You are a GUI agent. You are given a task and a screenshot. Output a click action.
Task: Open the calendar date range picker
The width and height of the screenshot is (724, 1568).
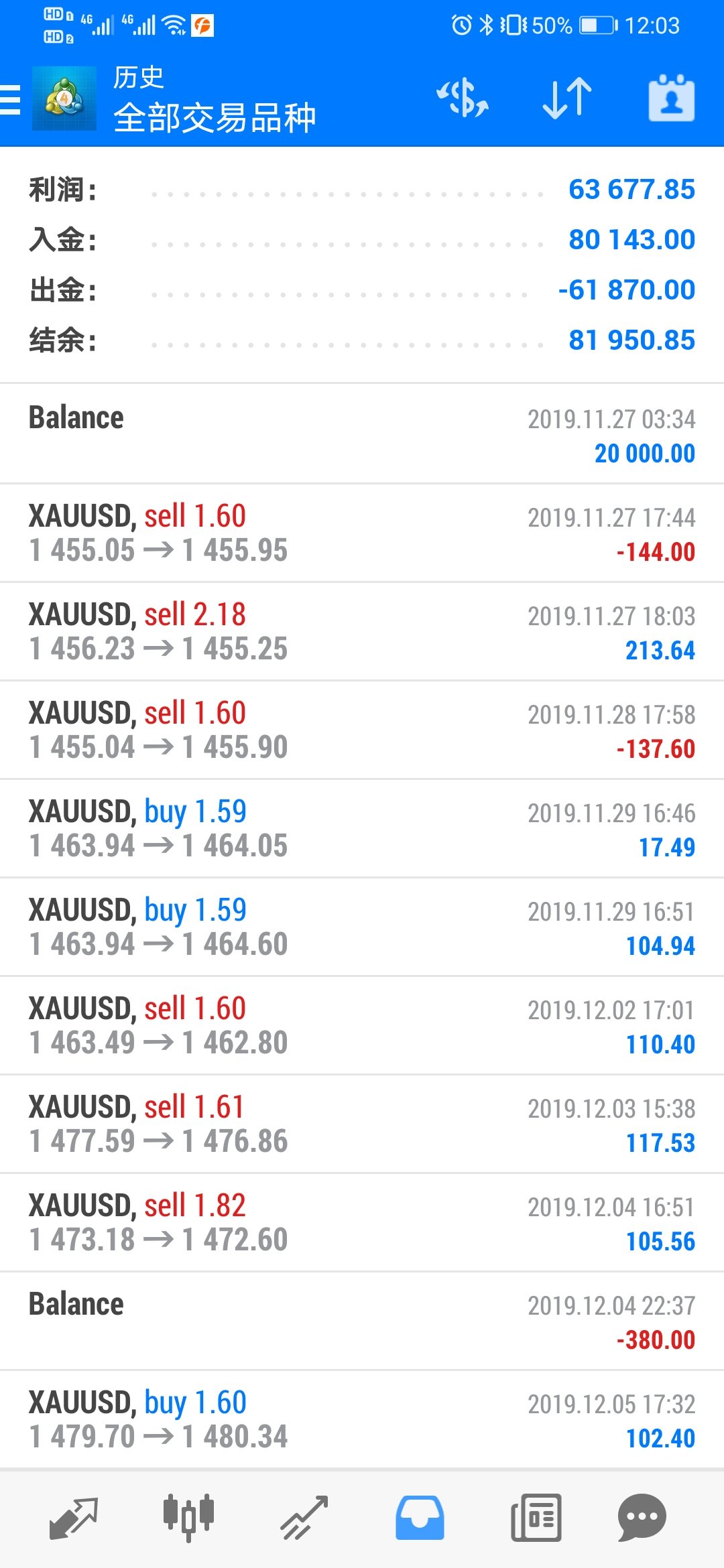(x=671, y=98)
